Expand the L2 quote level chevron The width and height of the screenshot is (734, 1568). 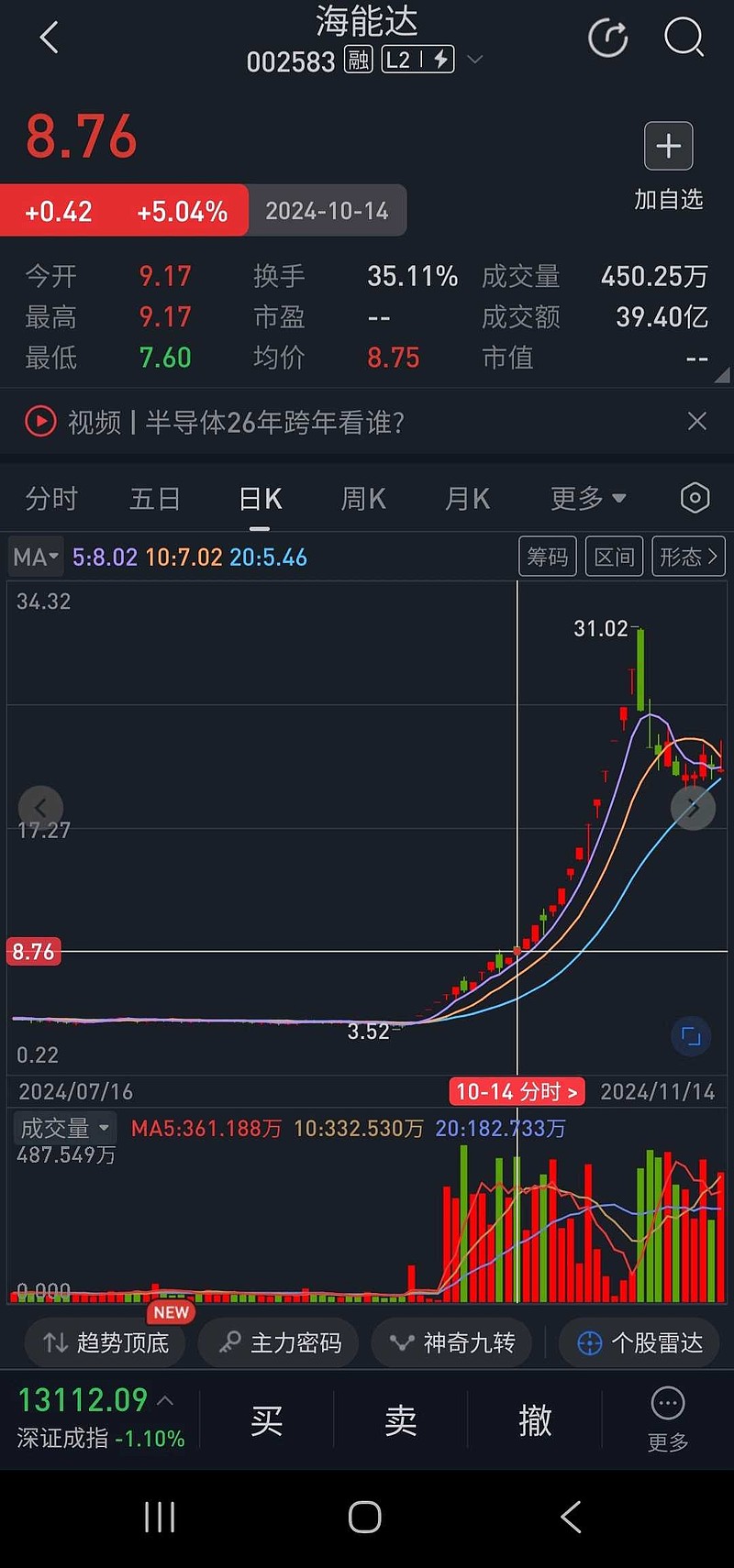click(475, 60)
